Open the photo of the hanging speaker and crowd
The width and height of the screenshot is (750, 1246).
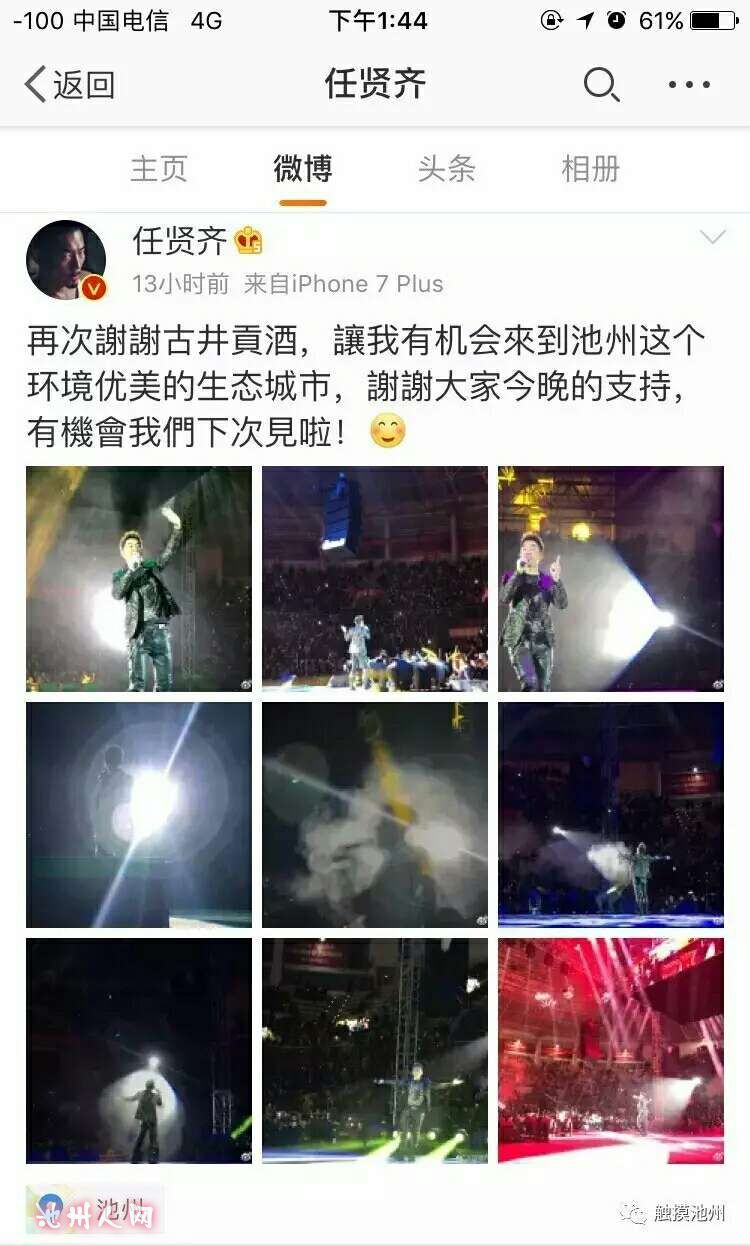[x=375, y=578]
